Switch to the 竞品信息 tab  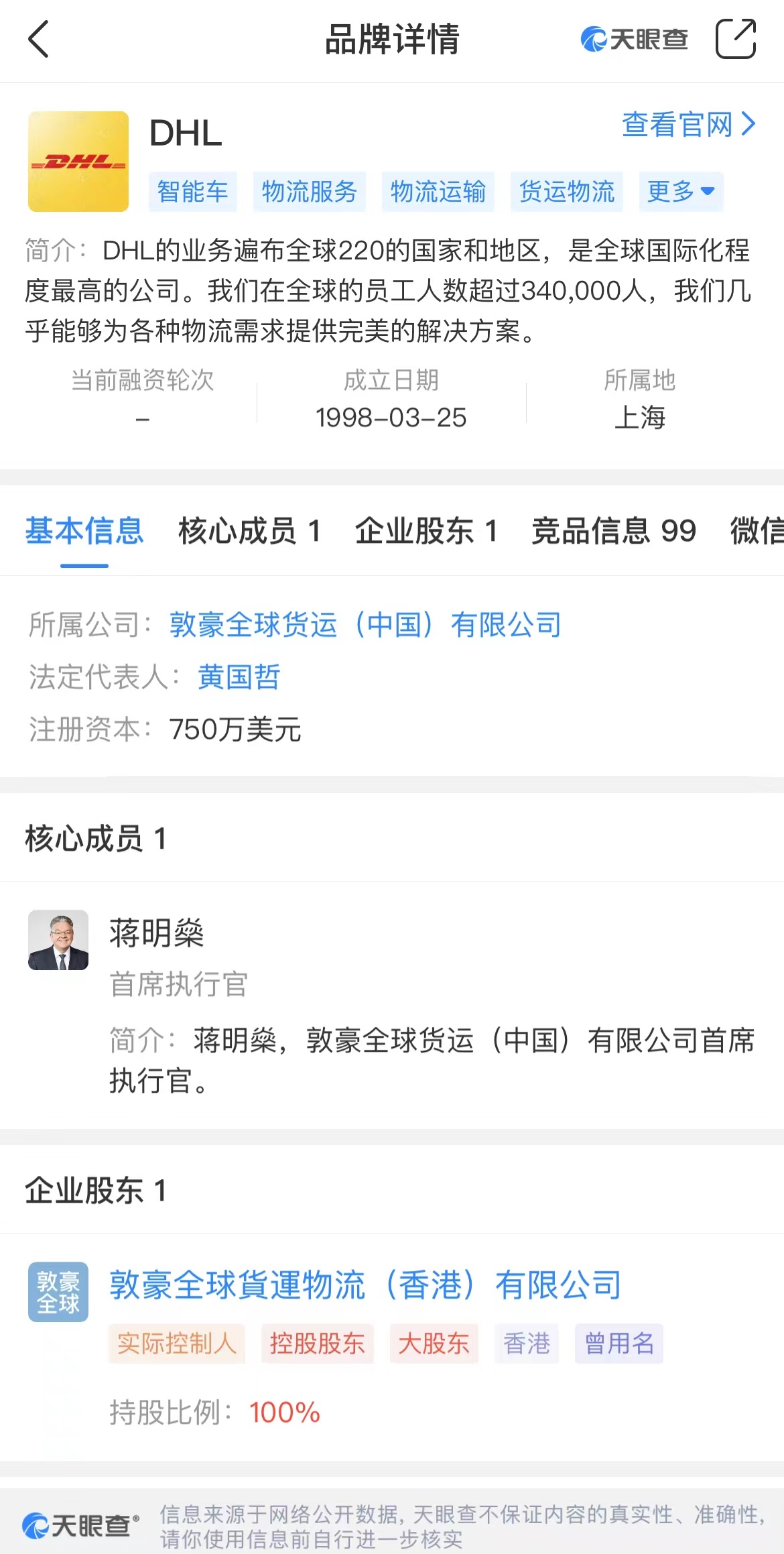point(614,531)
